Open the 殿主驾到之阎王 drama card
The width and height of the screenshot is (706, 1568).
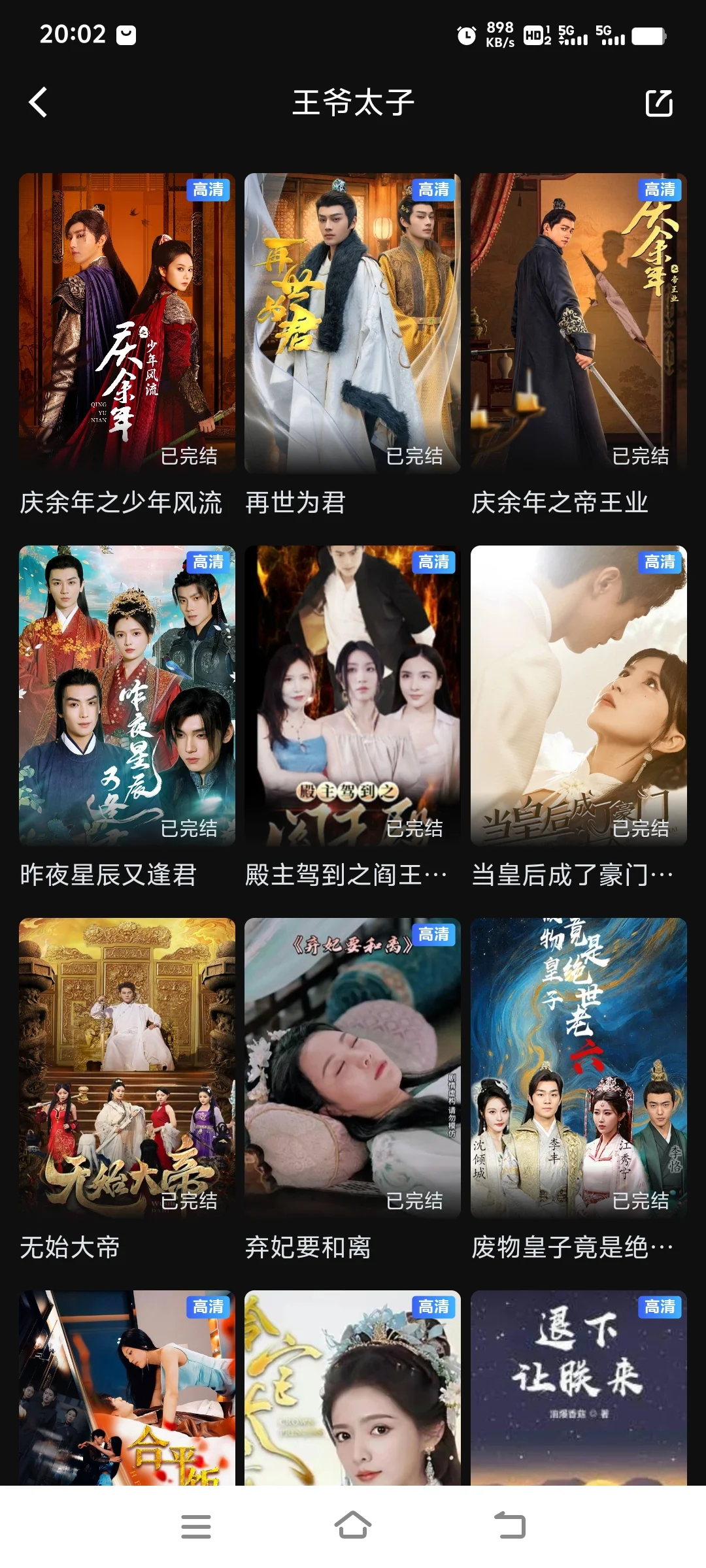click(352, 695)
